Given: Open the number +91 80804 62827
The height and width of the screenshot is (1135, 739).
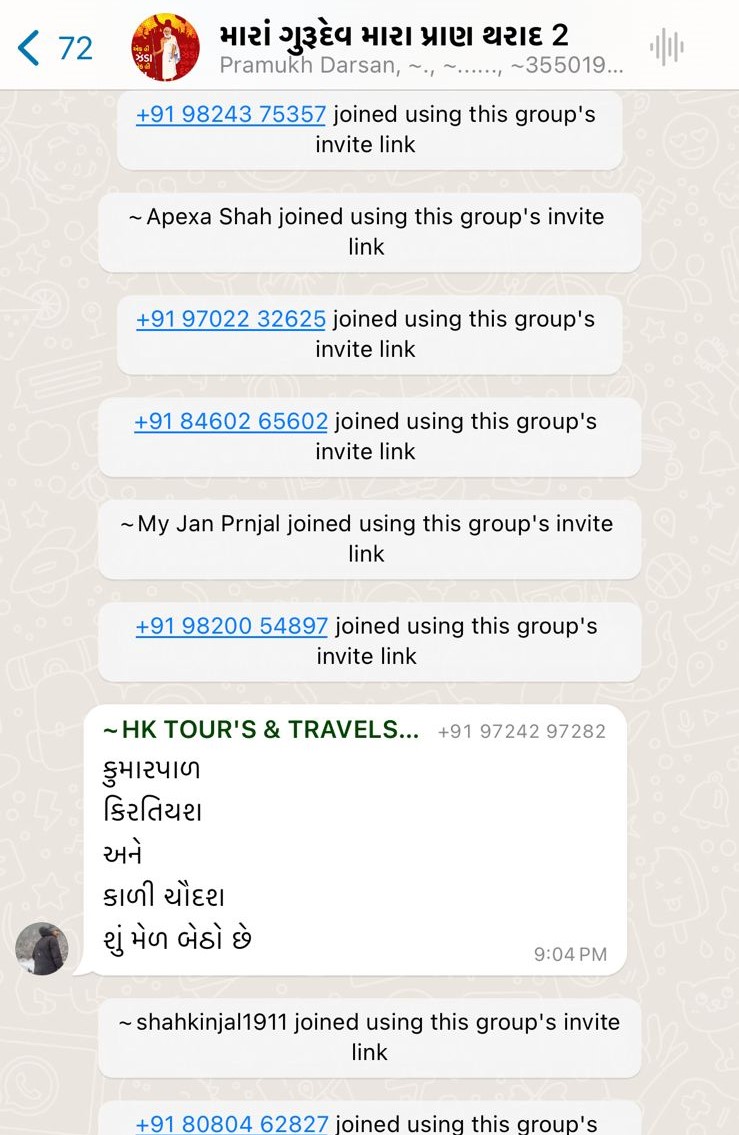Looking at the screenshot, I should pos(232,1124).
